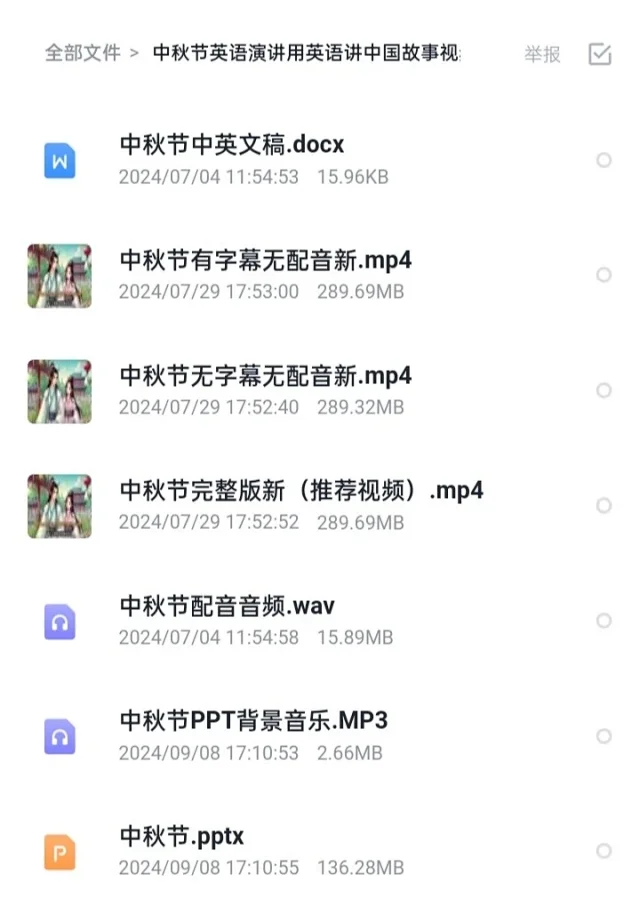
Task: Tap the 举报 report button
Action: (542, 55)
